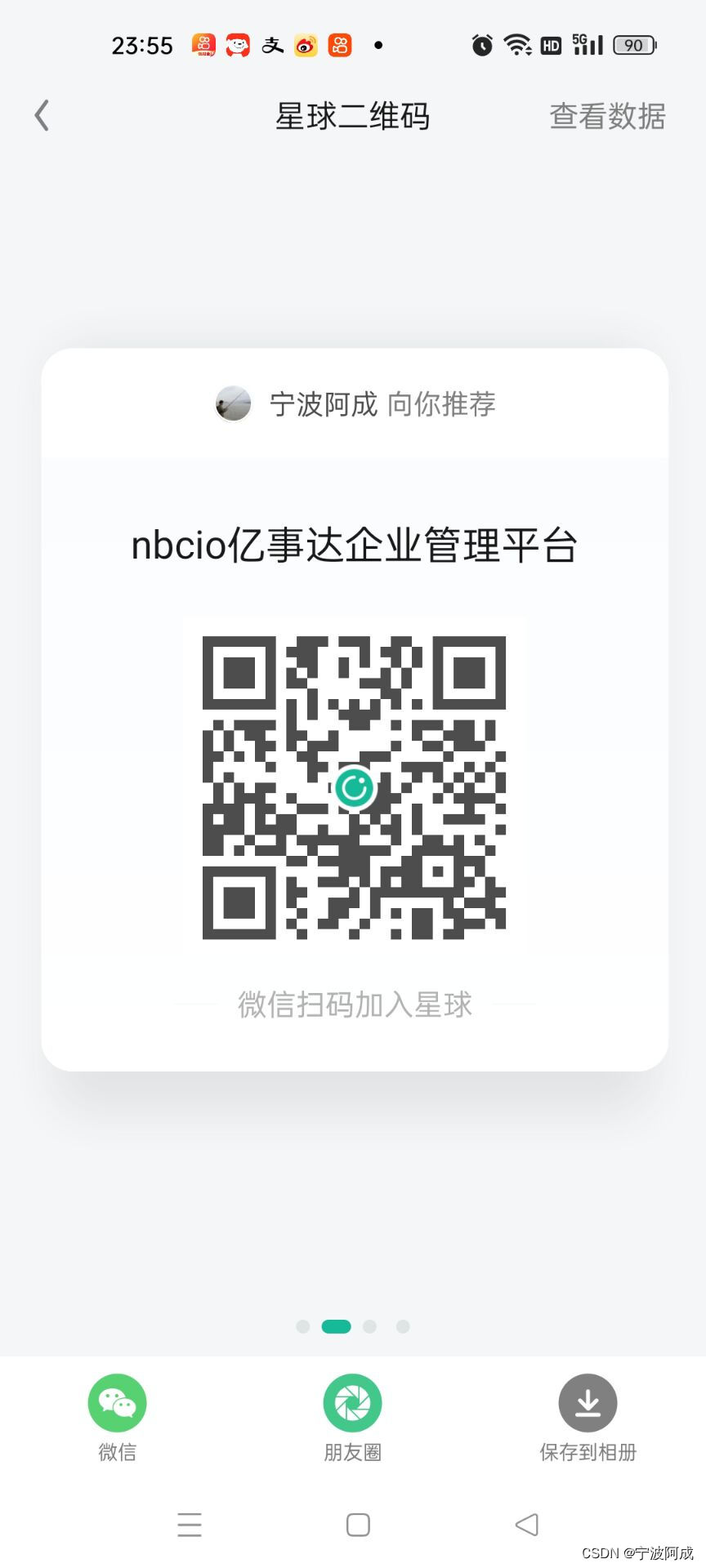Tap the Wi-Fi icon in the status bar
This screenshot has width=706, height=1568.
[516, 45]
